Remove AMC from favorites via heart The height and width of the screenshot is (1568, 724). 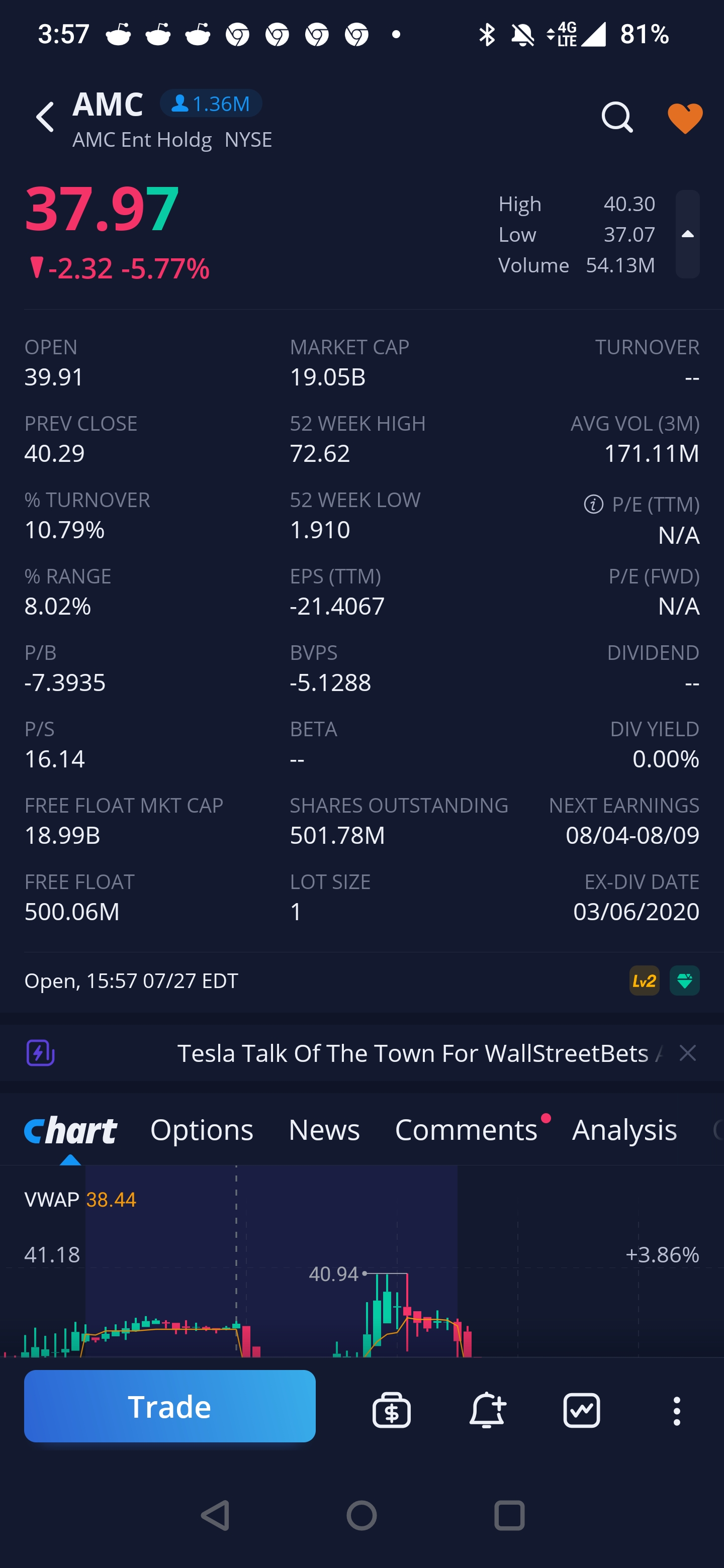coord(684,118)
